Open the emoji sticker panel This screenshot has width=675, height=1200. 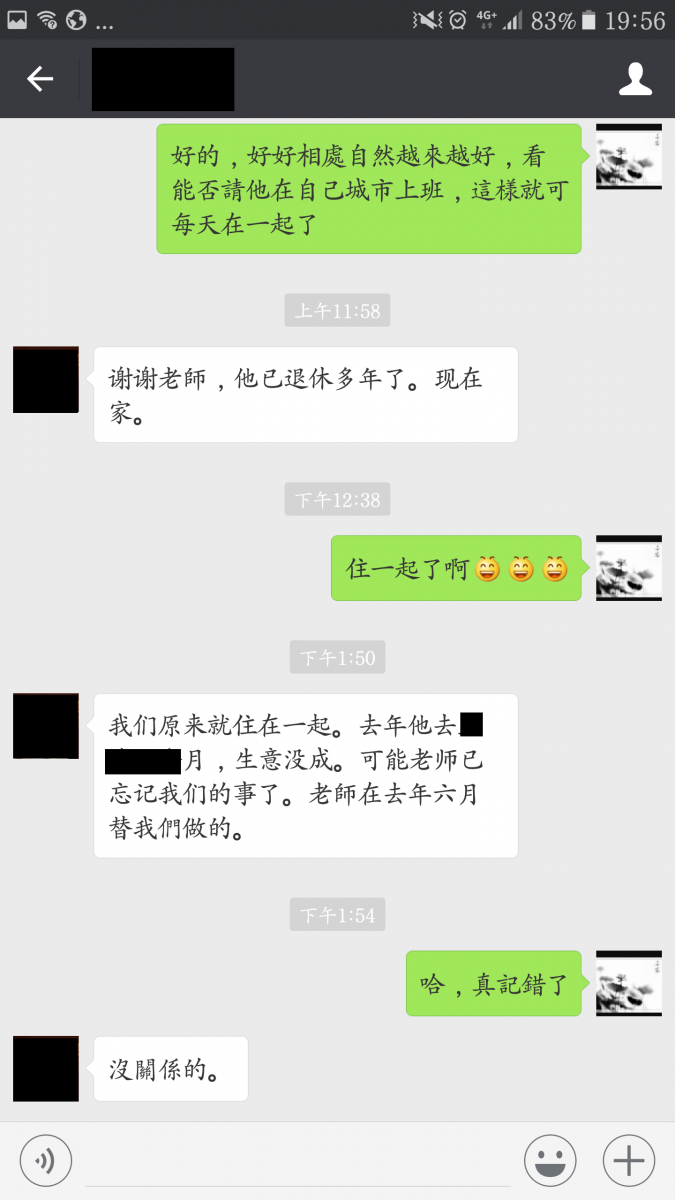click(x=550, y=1161)
